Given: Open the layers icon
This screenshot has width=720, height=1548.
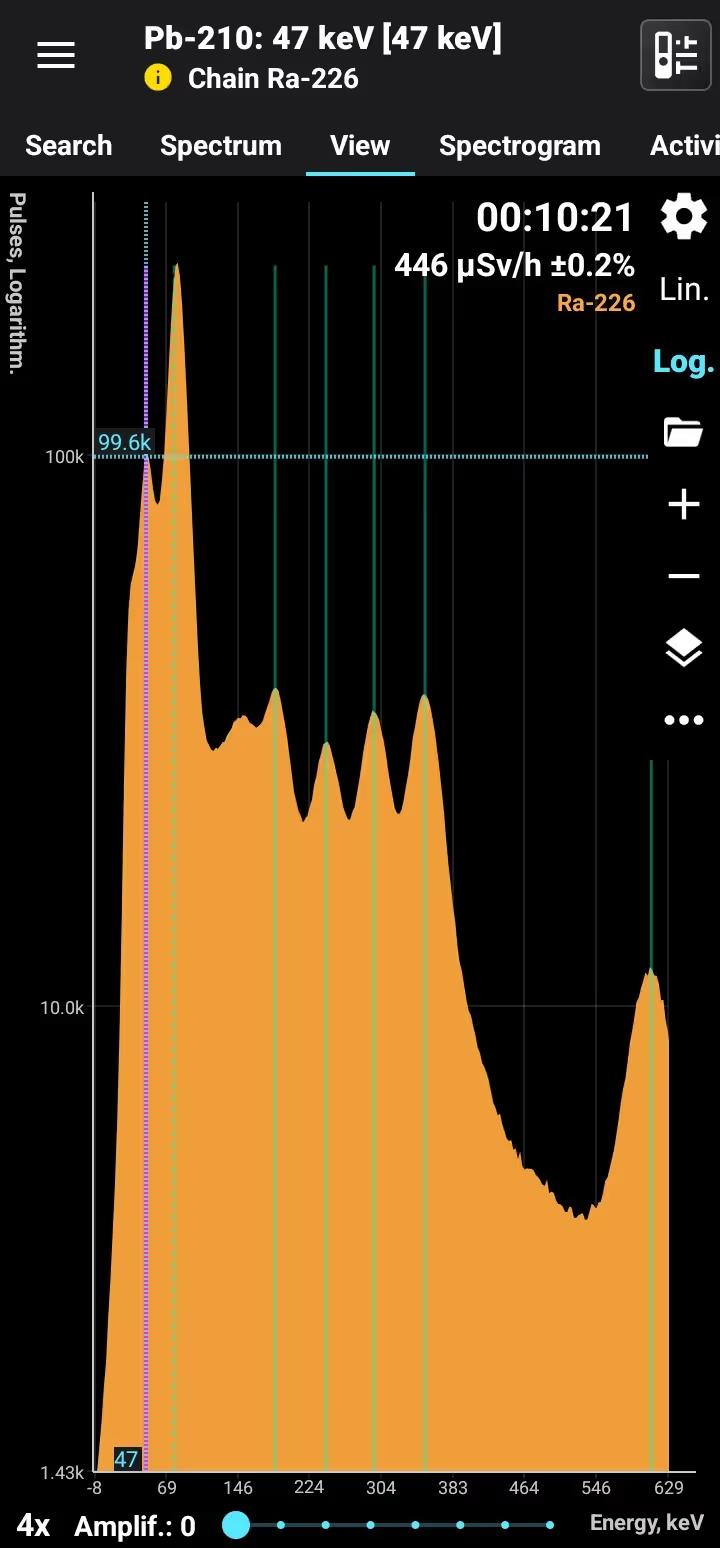Looking at the screenshot, I should [x=684, y=649].
